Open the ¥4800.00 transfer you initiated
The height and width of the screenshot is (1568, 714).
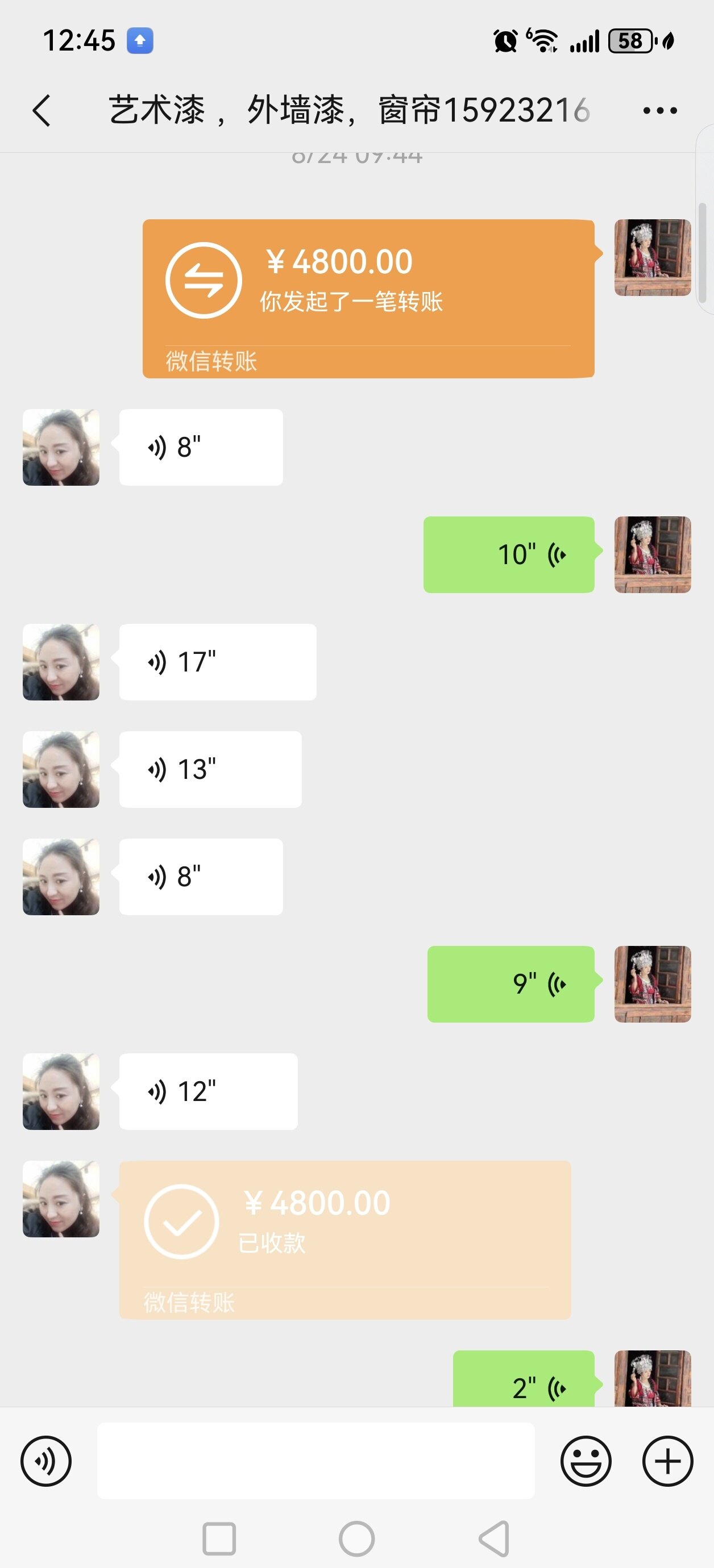click(368, 298)
